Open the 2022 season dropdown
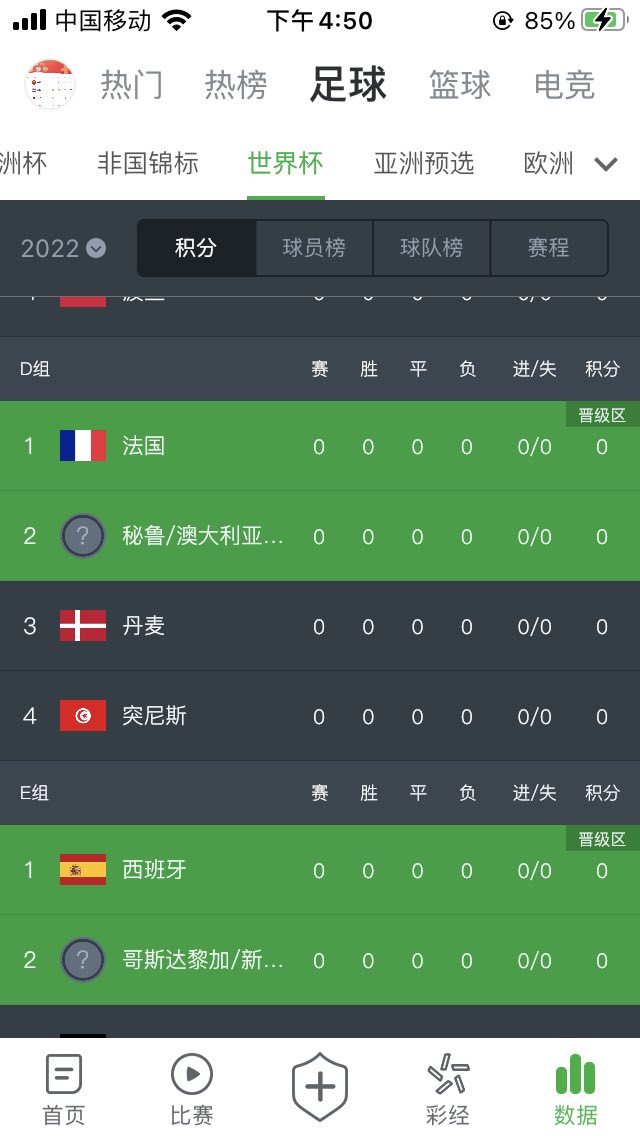 coord(63,248)
